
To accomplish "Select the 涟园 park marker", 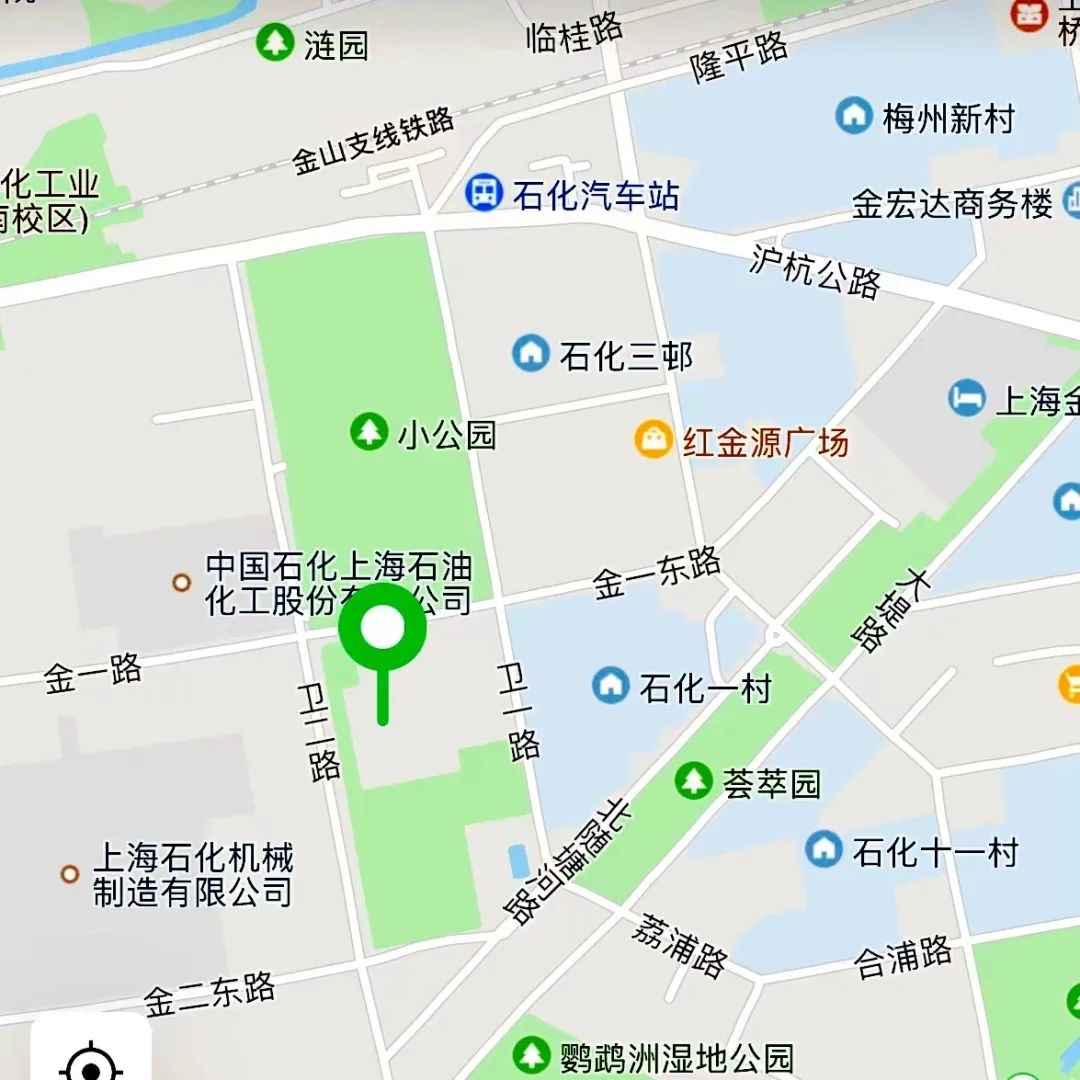I will [x=273, y=43].
